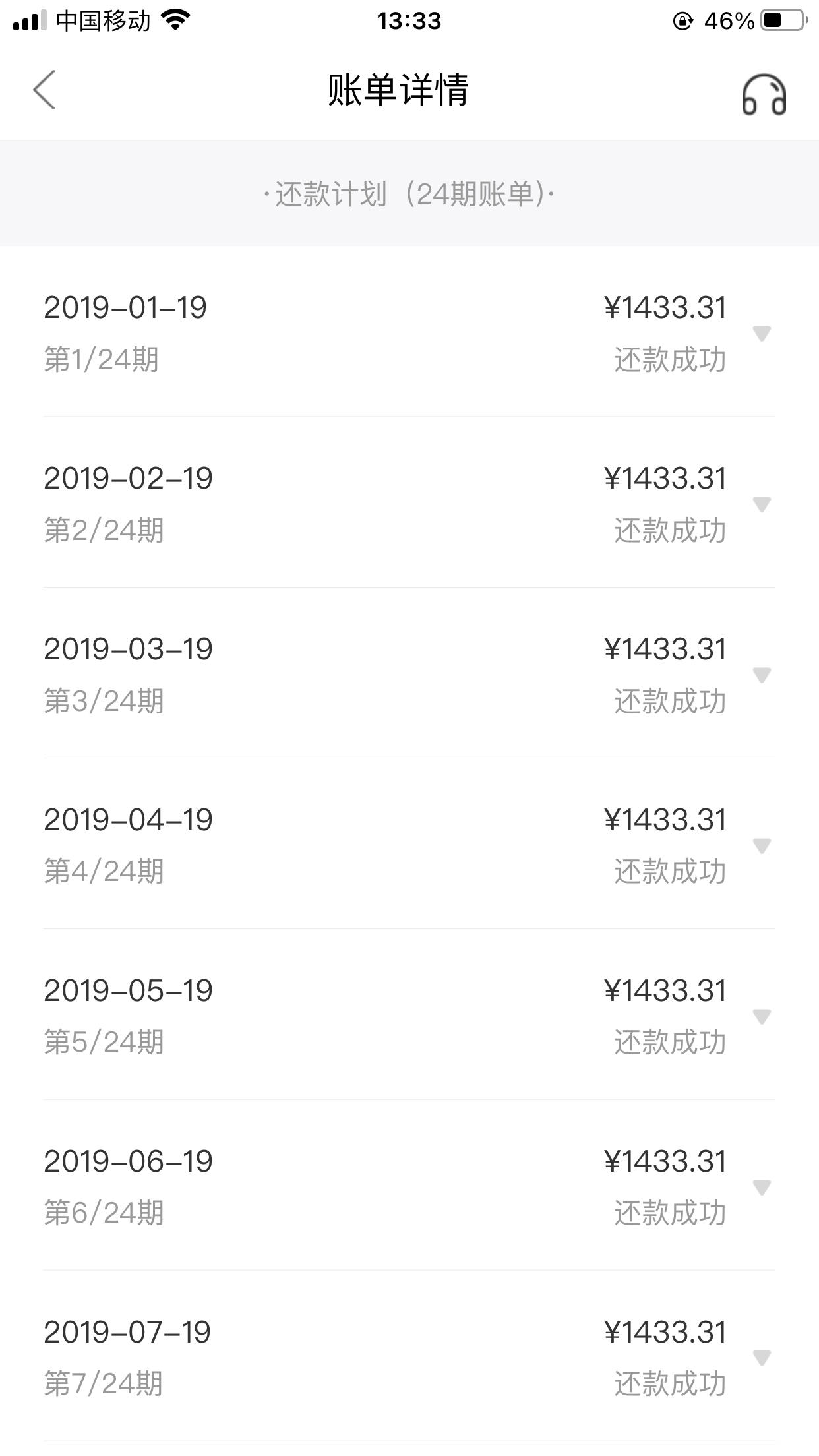Expand the 2019-04-19 installment details
The height and width of the screenshot is (1456, 819).
pyautogui.click(x=762, y=846)
